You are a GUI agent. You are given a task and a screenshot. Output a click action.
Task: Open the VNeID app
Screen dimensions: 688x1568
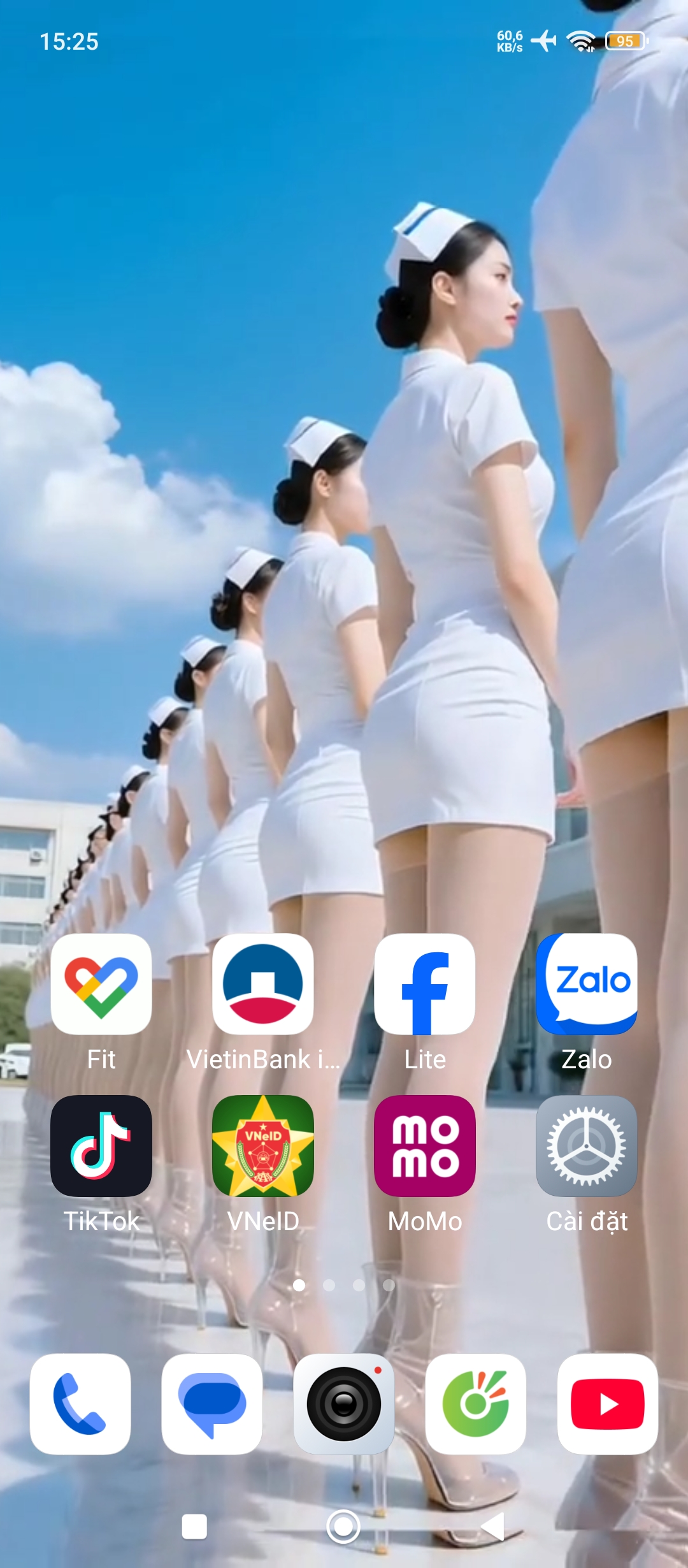click(x=263, y=1146)
